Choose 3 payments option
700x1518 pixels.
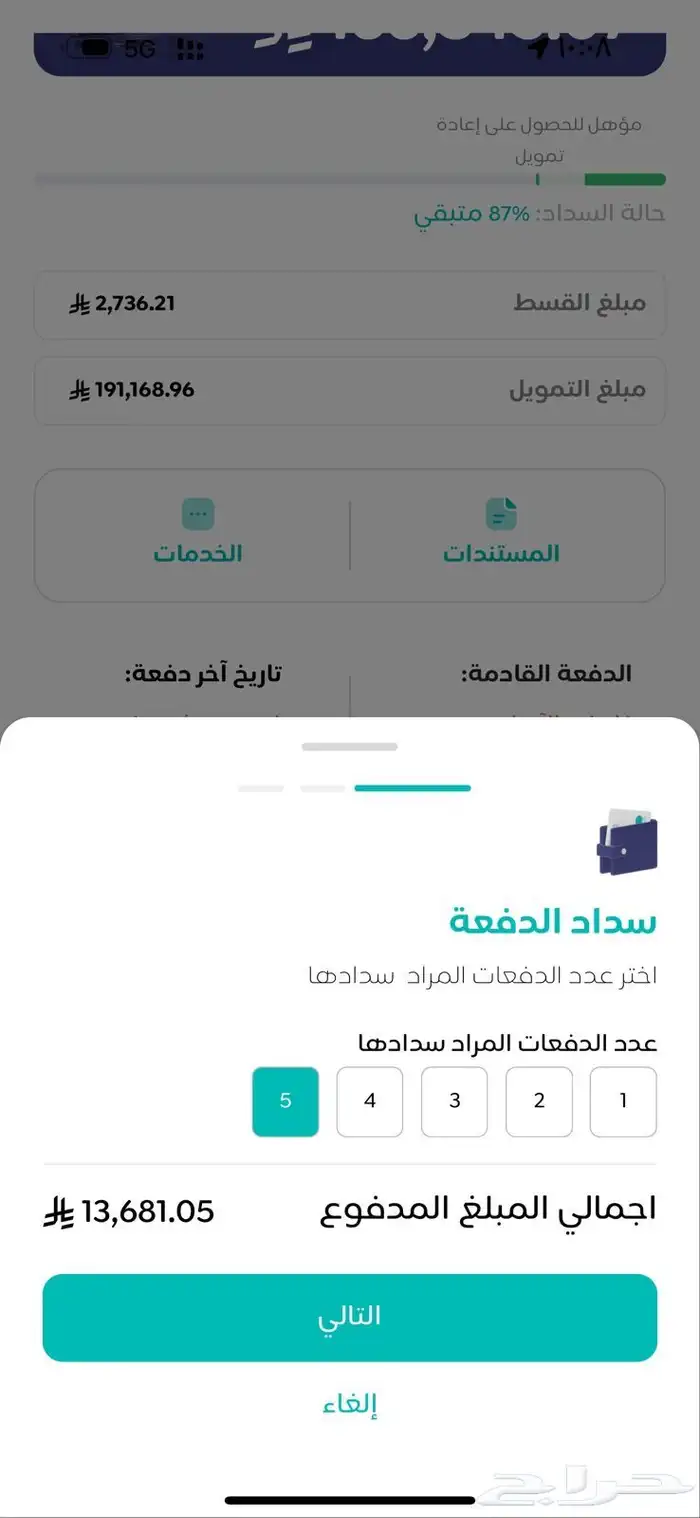tap(454, 1101)
